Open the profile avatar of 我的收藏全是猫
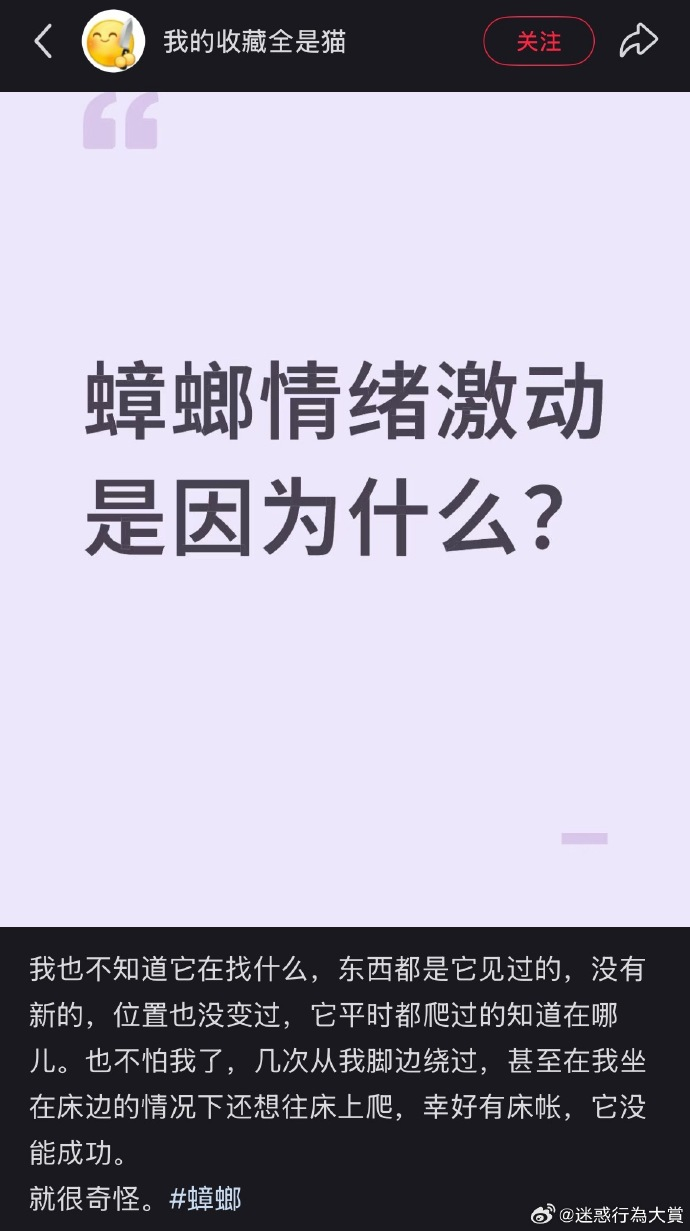The height and width of the screenshot is (1231, 690). point(113,42)
